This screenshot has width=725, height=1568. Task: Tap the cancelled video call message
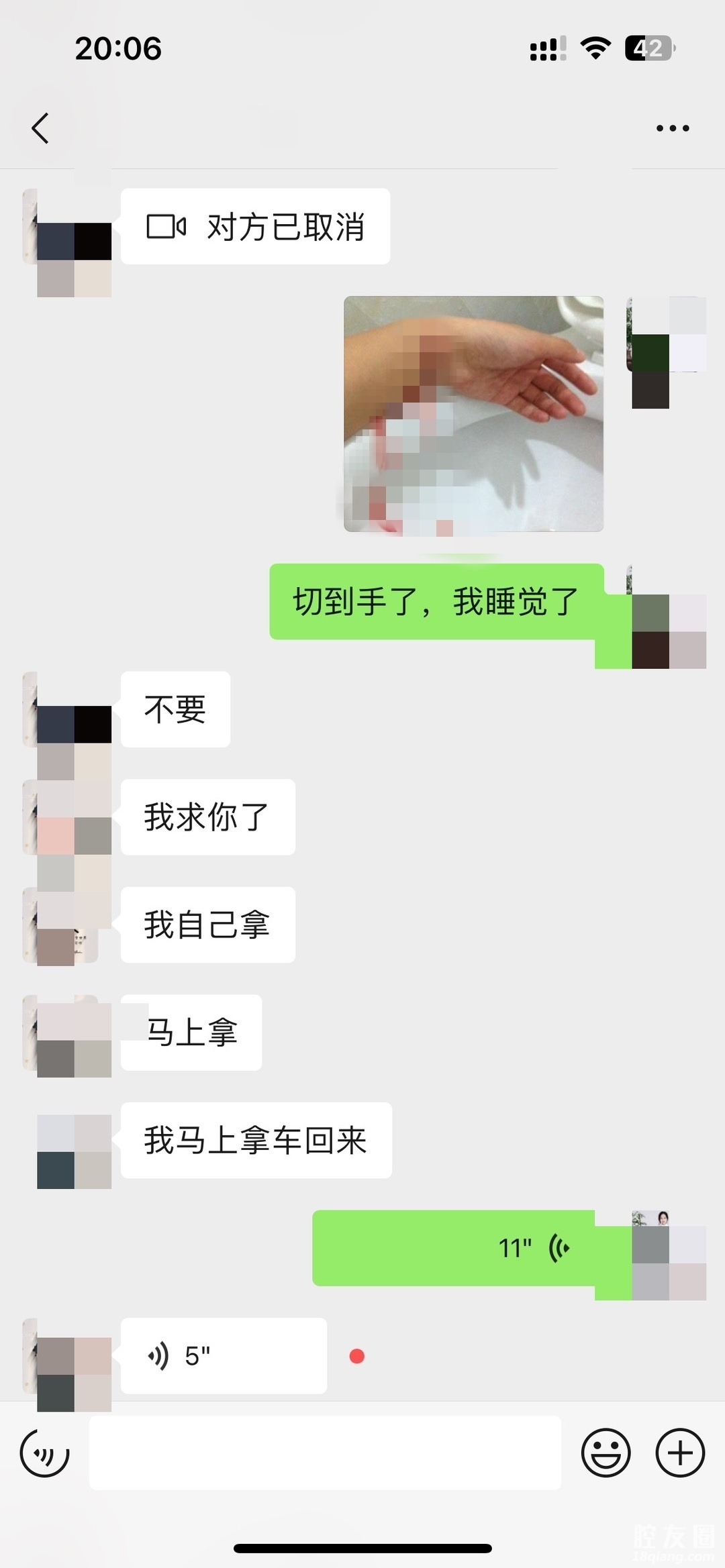coord(255,227)
